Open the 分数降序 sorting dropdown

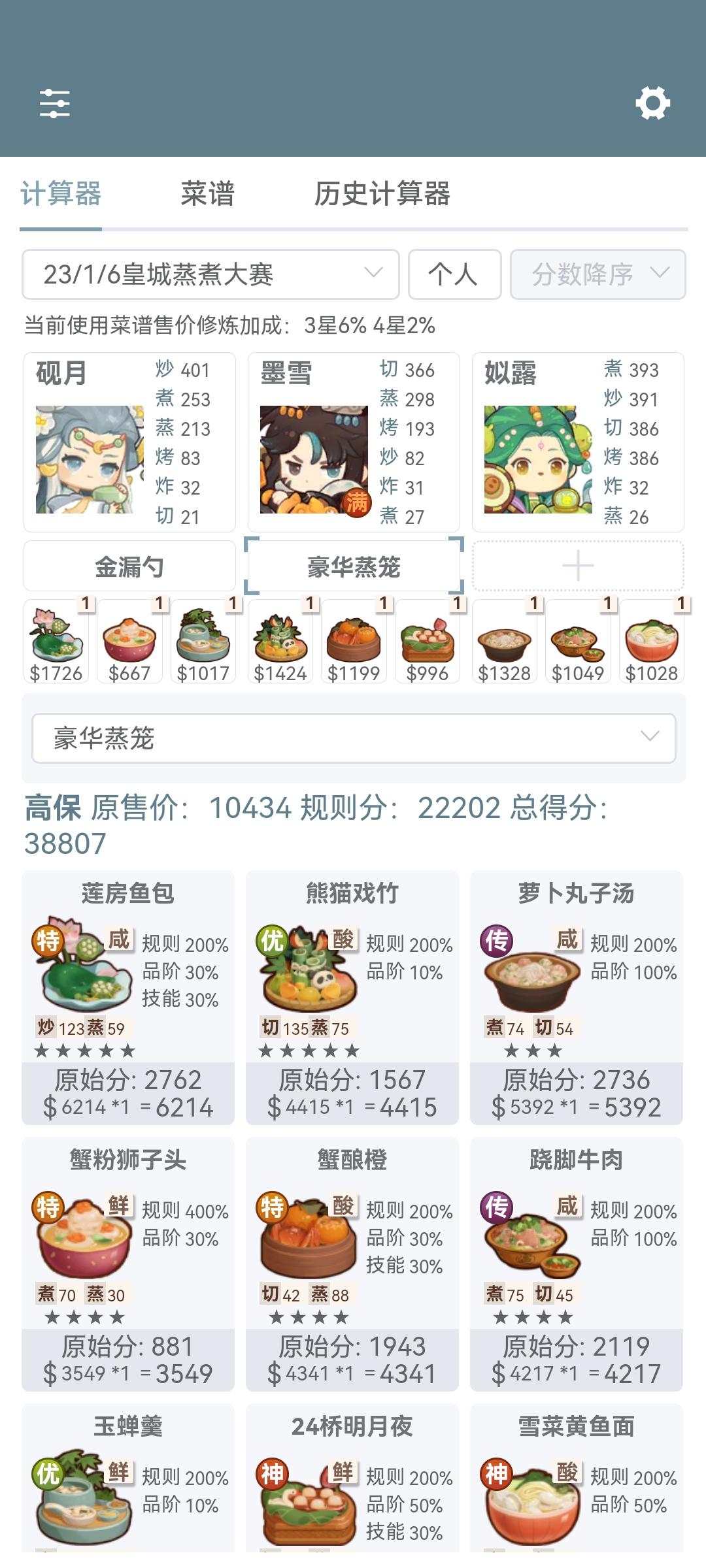coord(599,274)
